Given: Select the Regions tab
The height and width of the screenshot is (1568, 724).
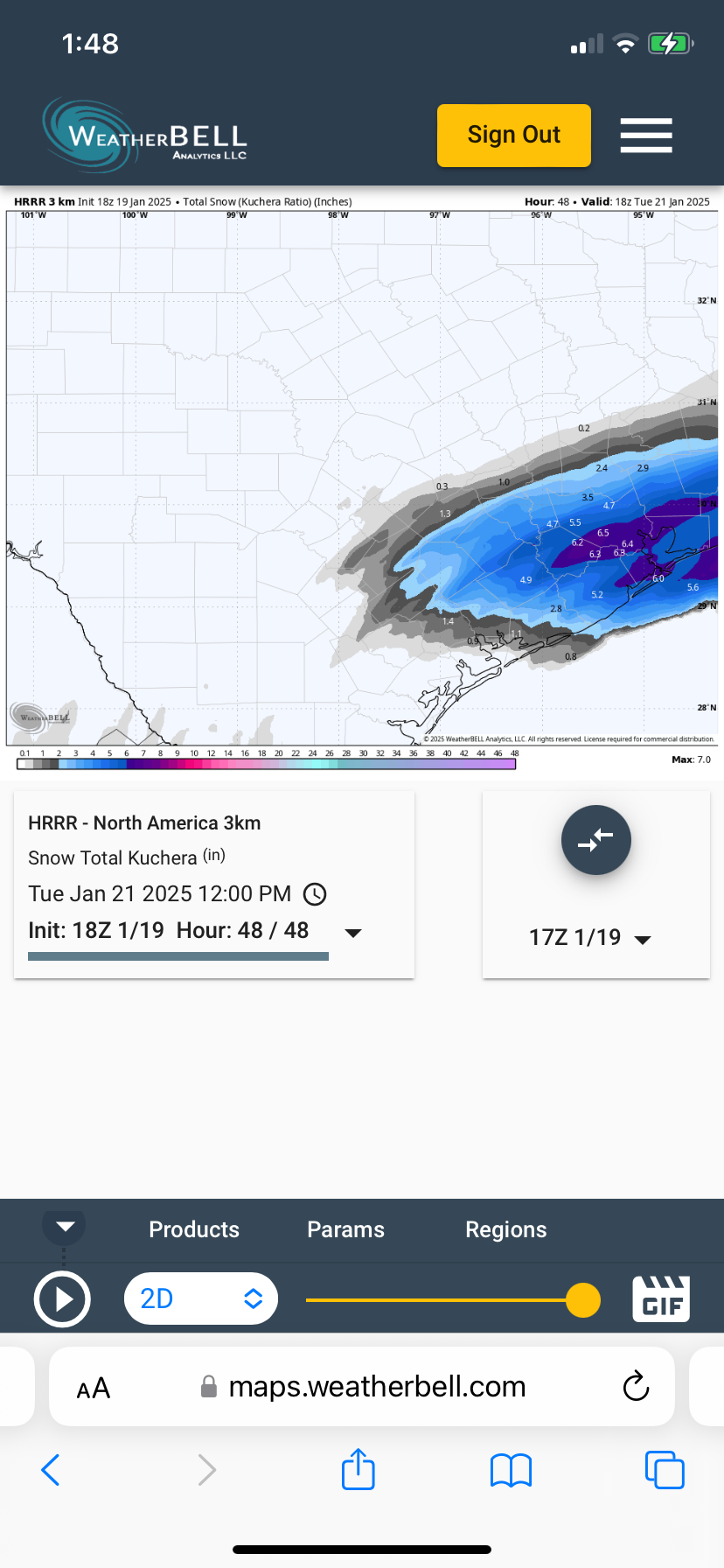Looking at the screenshot, I should (x=505, y=1229).
